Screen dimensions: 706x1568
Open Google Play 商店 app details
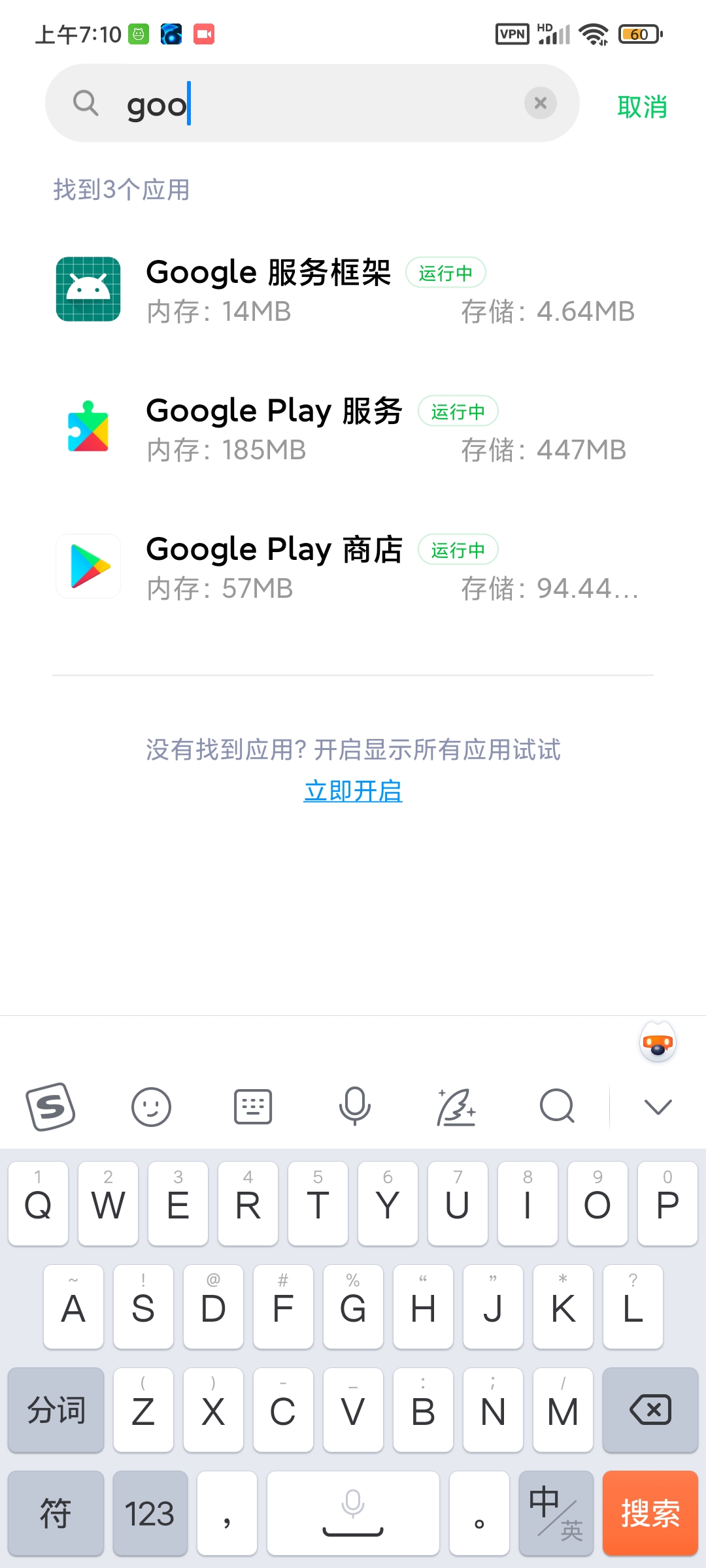pos(353,566)
